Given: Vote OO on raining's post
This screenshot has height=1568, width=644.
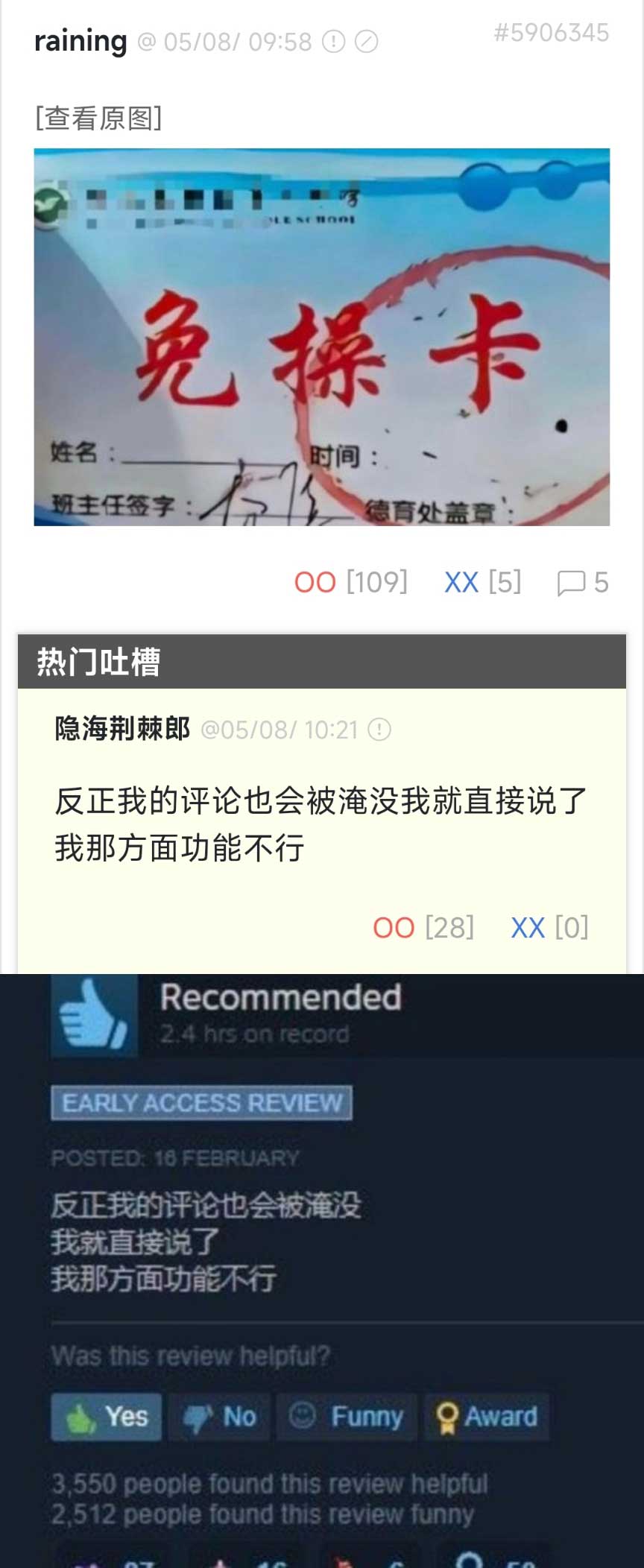Looking at the screenshot, I should click(x=315, y=582).
